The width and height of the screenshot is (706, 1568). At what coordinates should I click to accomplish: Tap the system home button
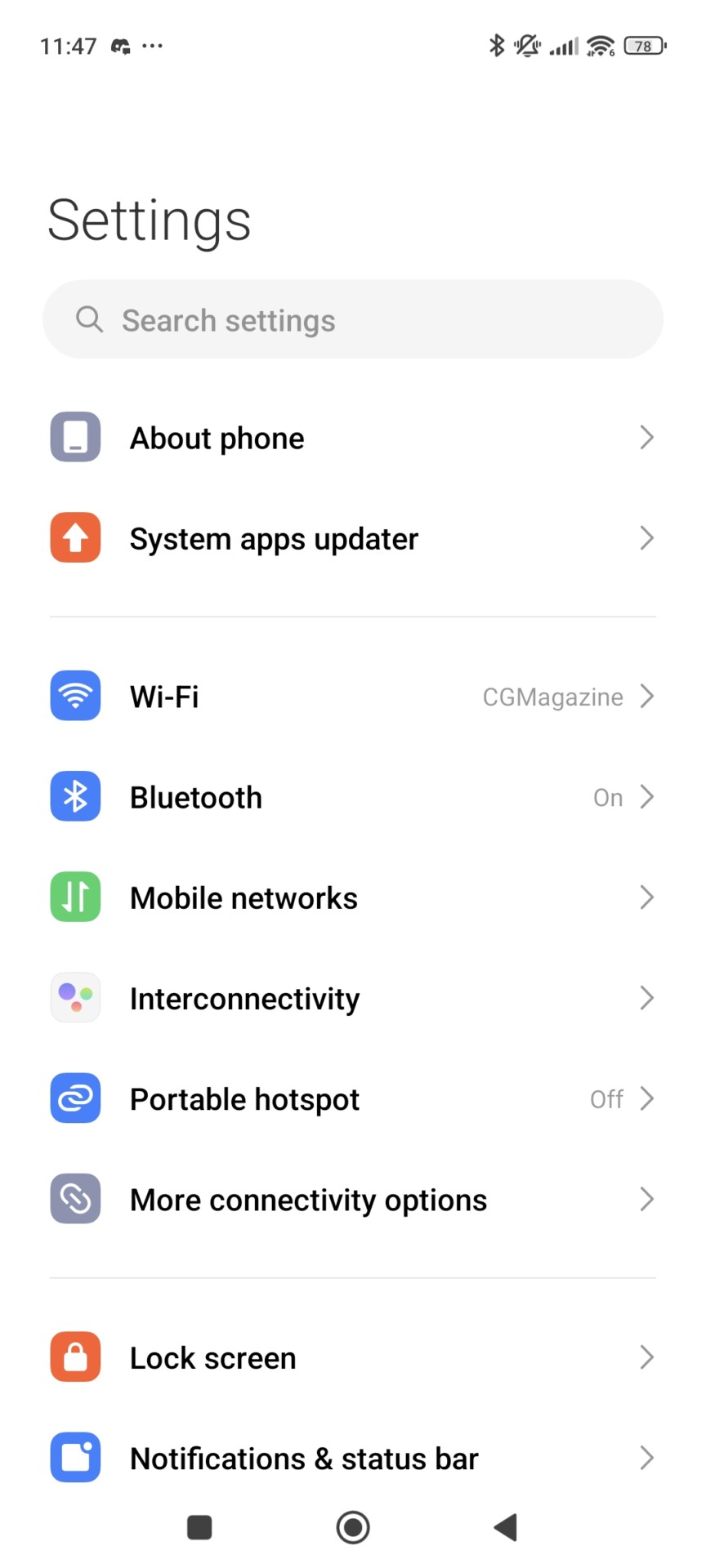pos(353,1527)
